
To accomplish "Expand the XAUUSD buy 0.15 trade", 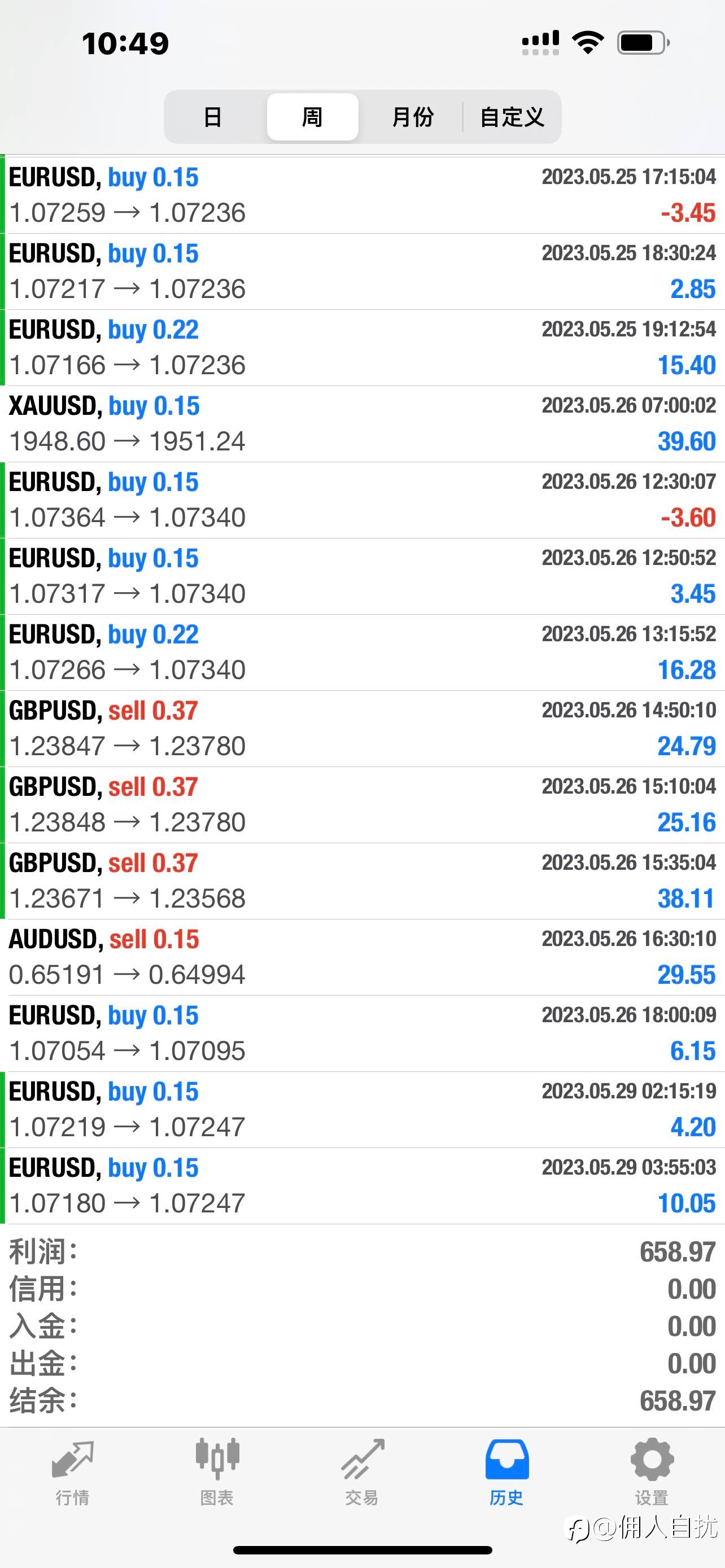I will 362,424.
